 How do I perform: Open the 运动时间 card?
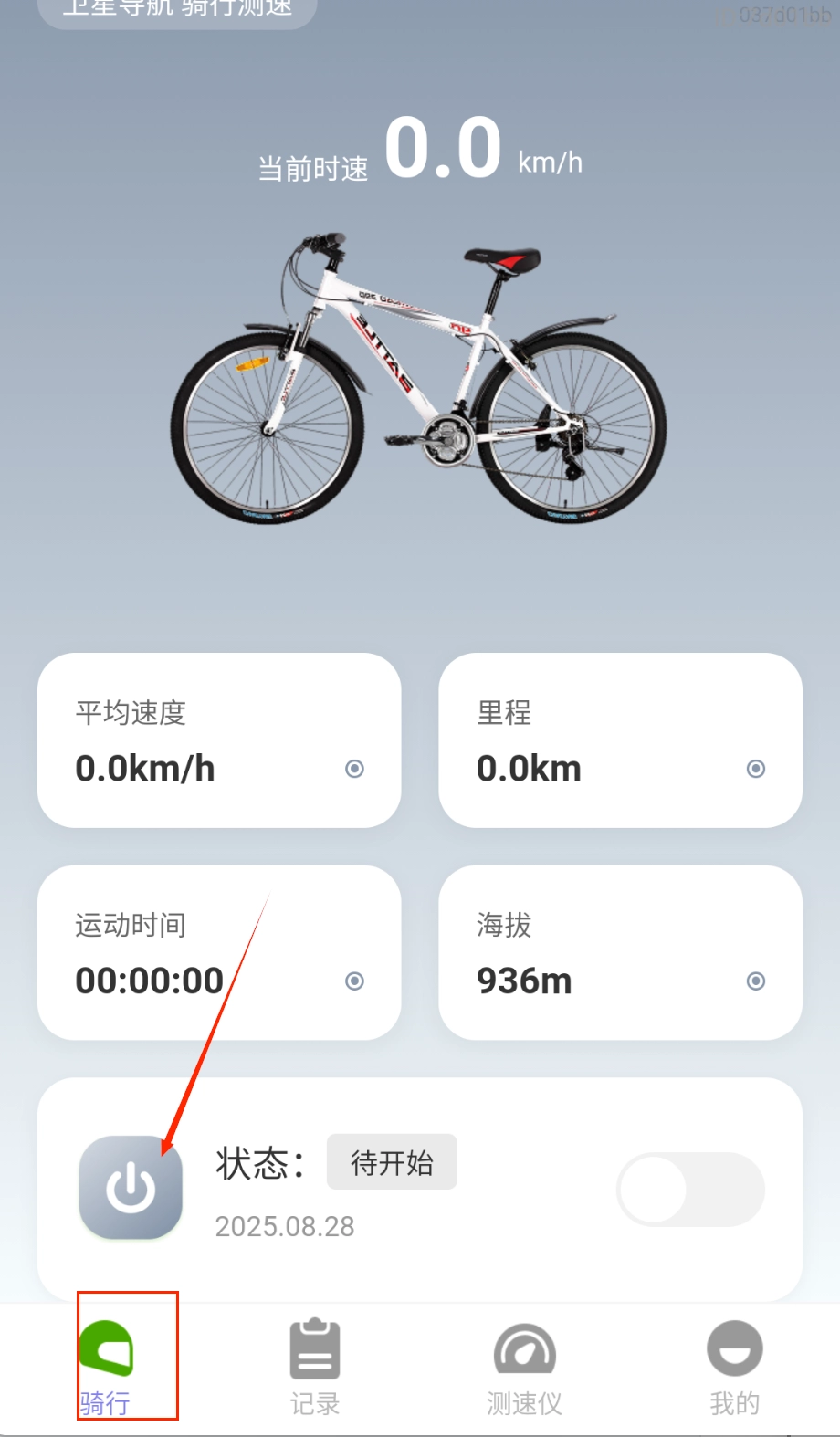coord(219,952)
